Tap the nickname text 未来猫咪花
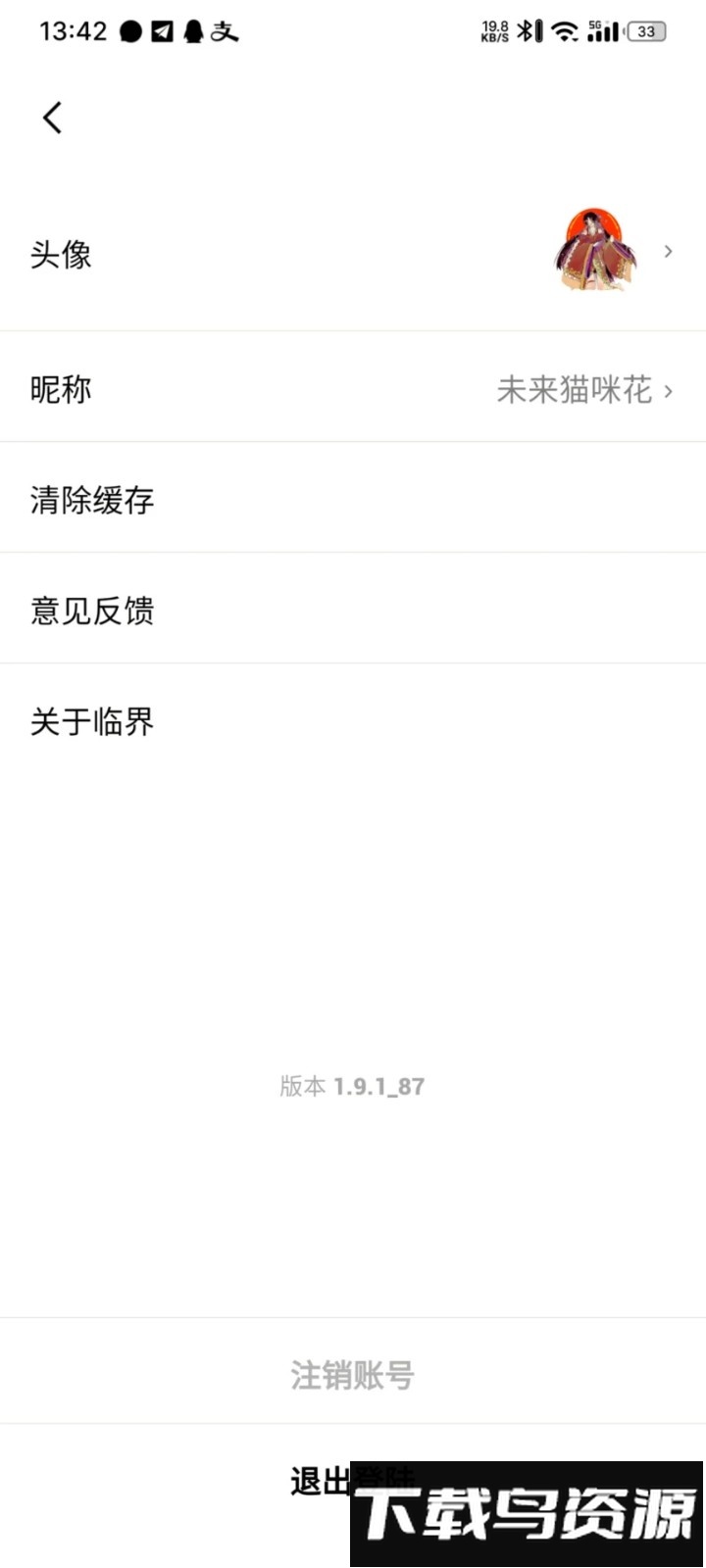 (x=575, y=390)
